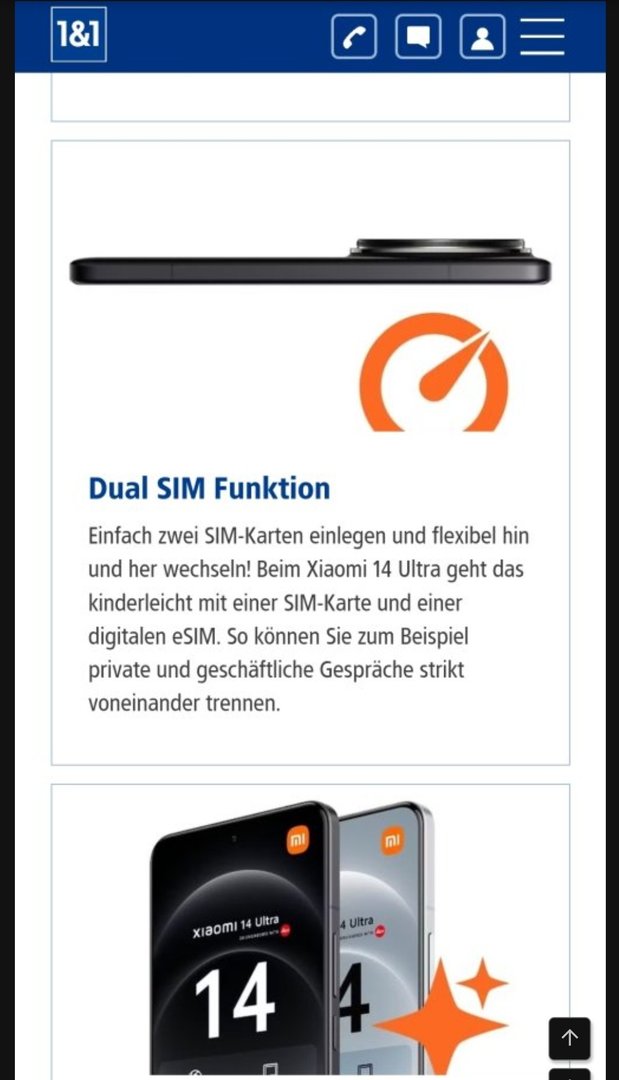Open the hamburger menu
This screenshot has width=619, height=1080.
[543, 37]
